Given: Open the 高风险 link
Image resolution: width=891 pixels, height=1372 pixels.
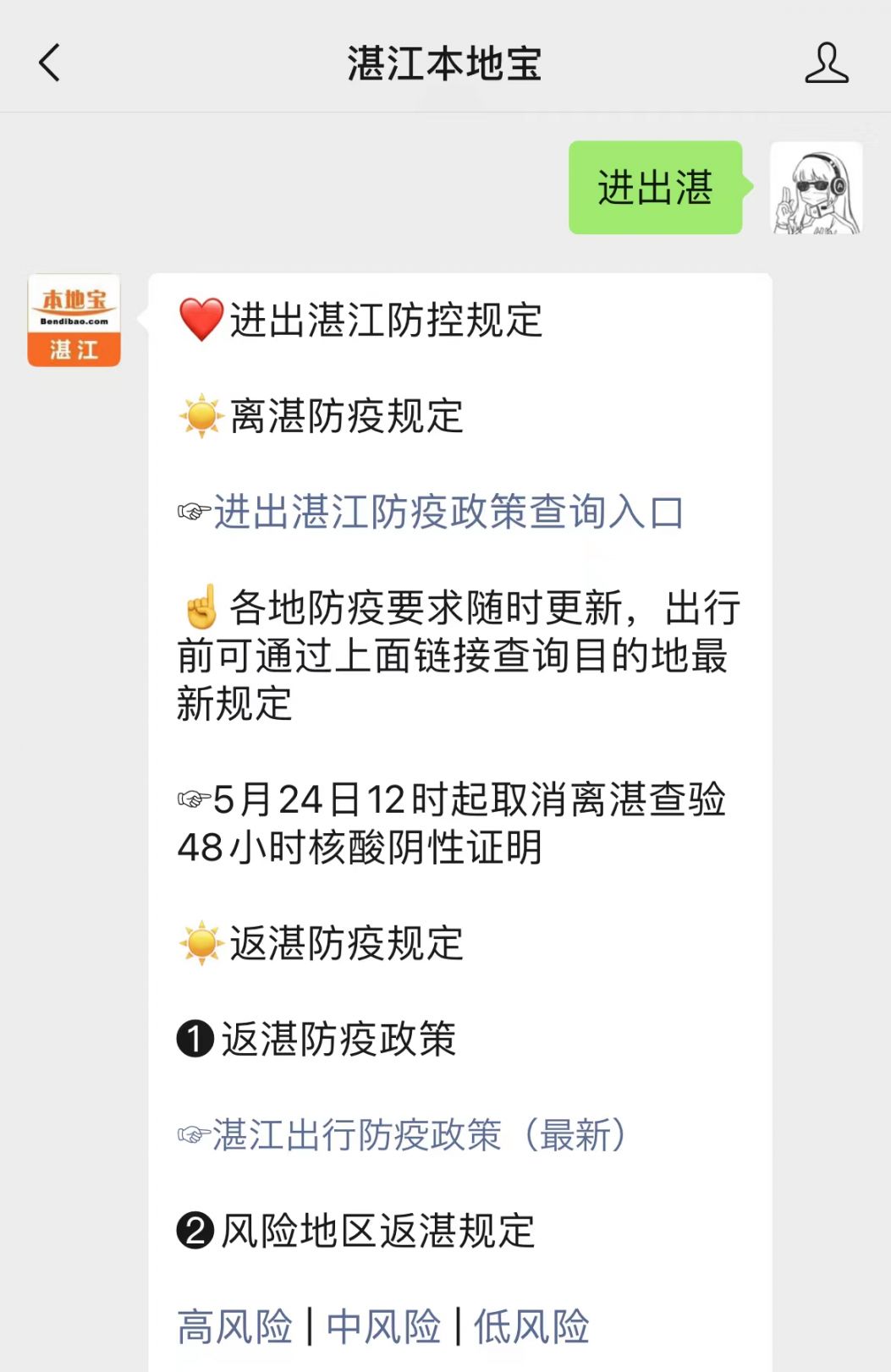Looking at the screenshot, I should coord(234,1325).
